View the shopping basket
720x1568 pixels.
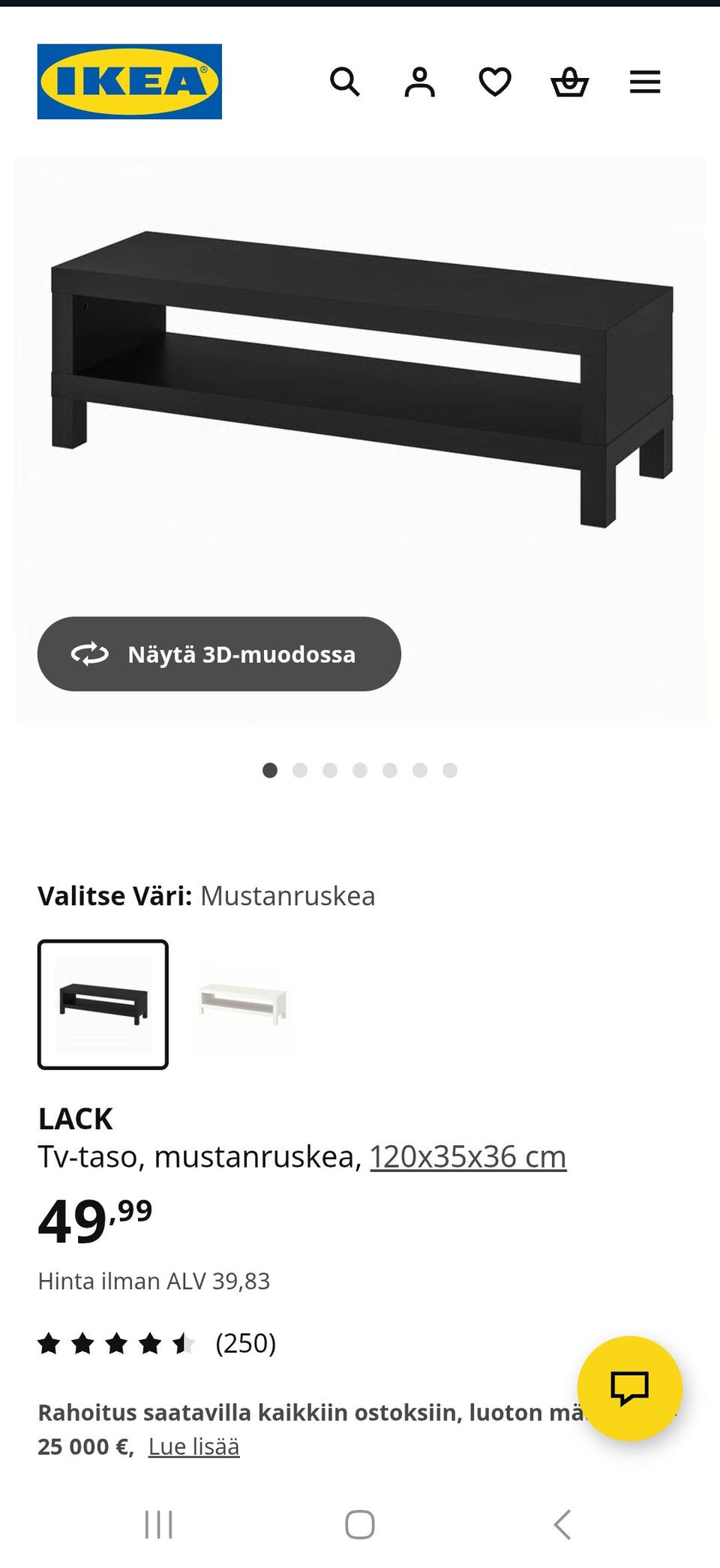570,82
